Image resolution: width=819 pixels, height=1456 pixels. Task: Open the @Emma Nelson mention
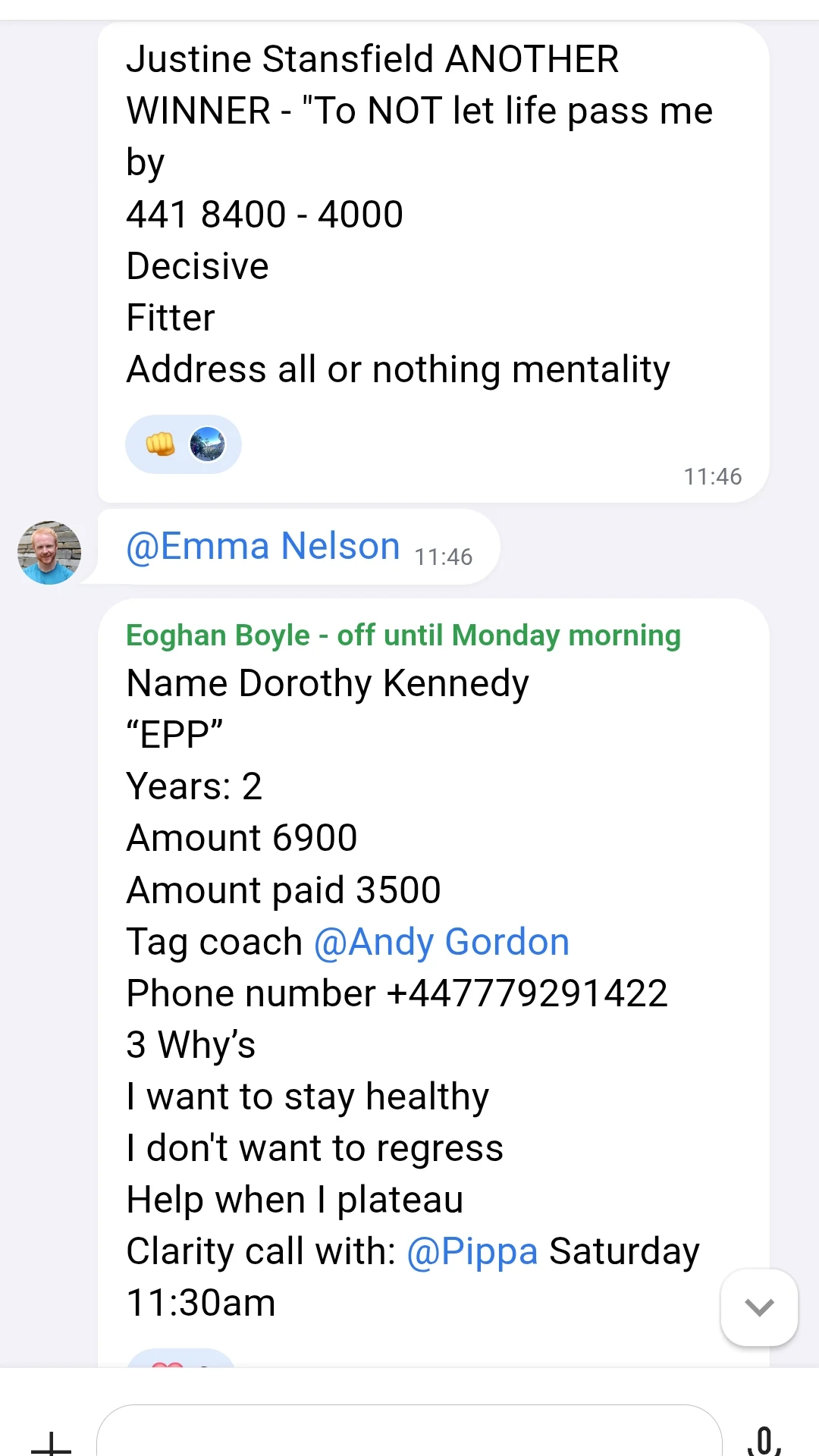pyautogui.click(x=262, y=546)
